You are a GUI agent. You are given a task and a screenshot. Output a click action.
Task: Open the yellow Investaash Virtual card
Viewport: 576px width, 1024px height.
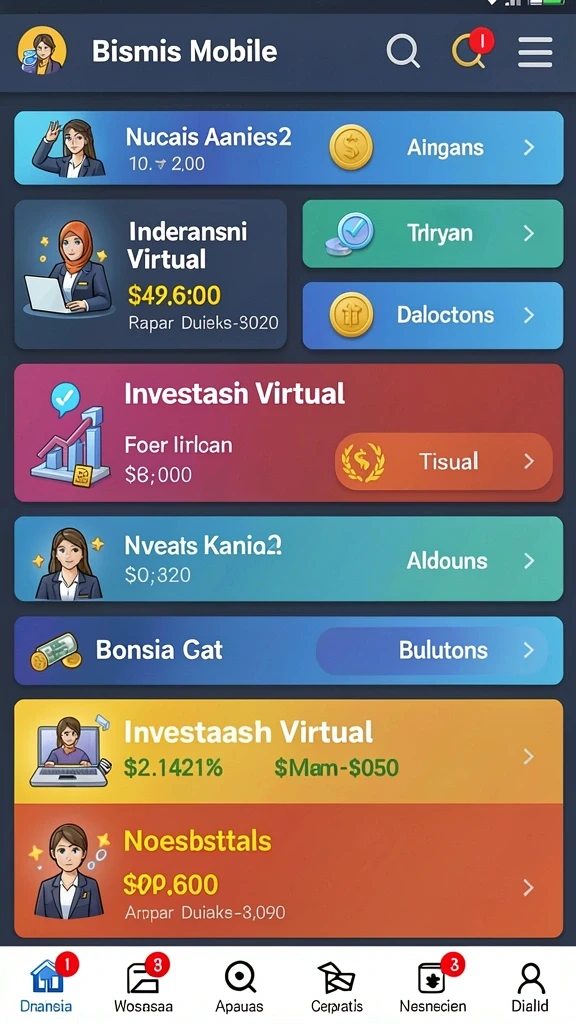289,751
